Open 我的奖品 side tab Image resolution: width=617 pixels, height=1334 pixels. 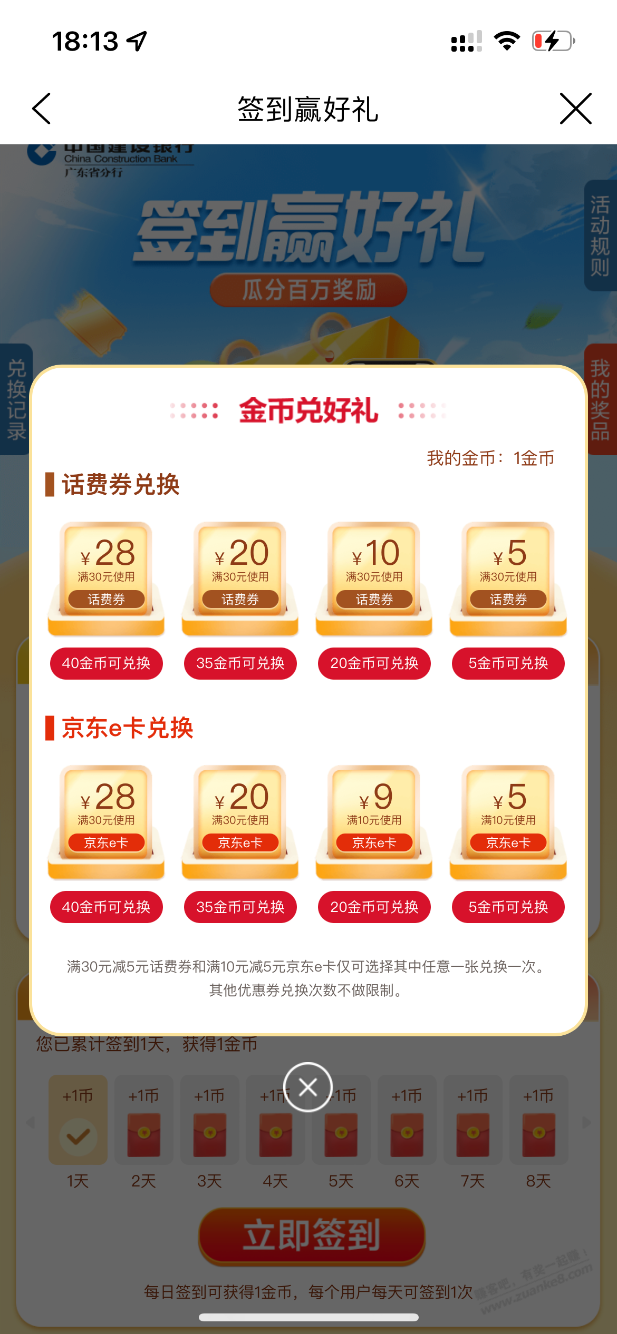pyautogui.click(x=600, y=400)
